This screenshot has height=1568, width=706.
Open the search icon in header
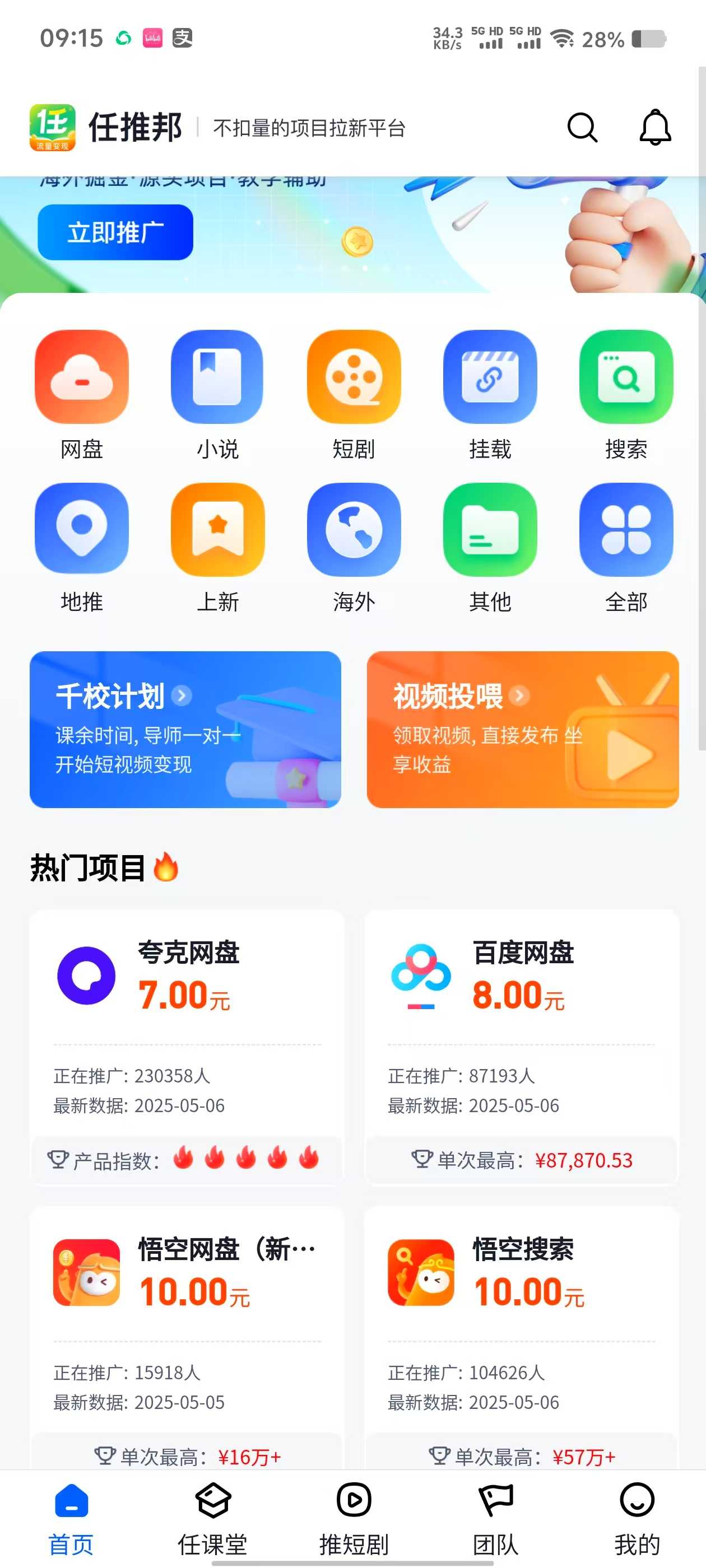pyautogui.click(x=582, y=128)
